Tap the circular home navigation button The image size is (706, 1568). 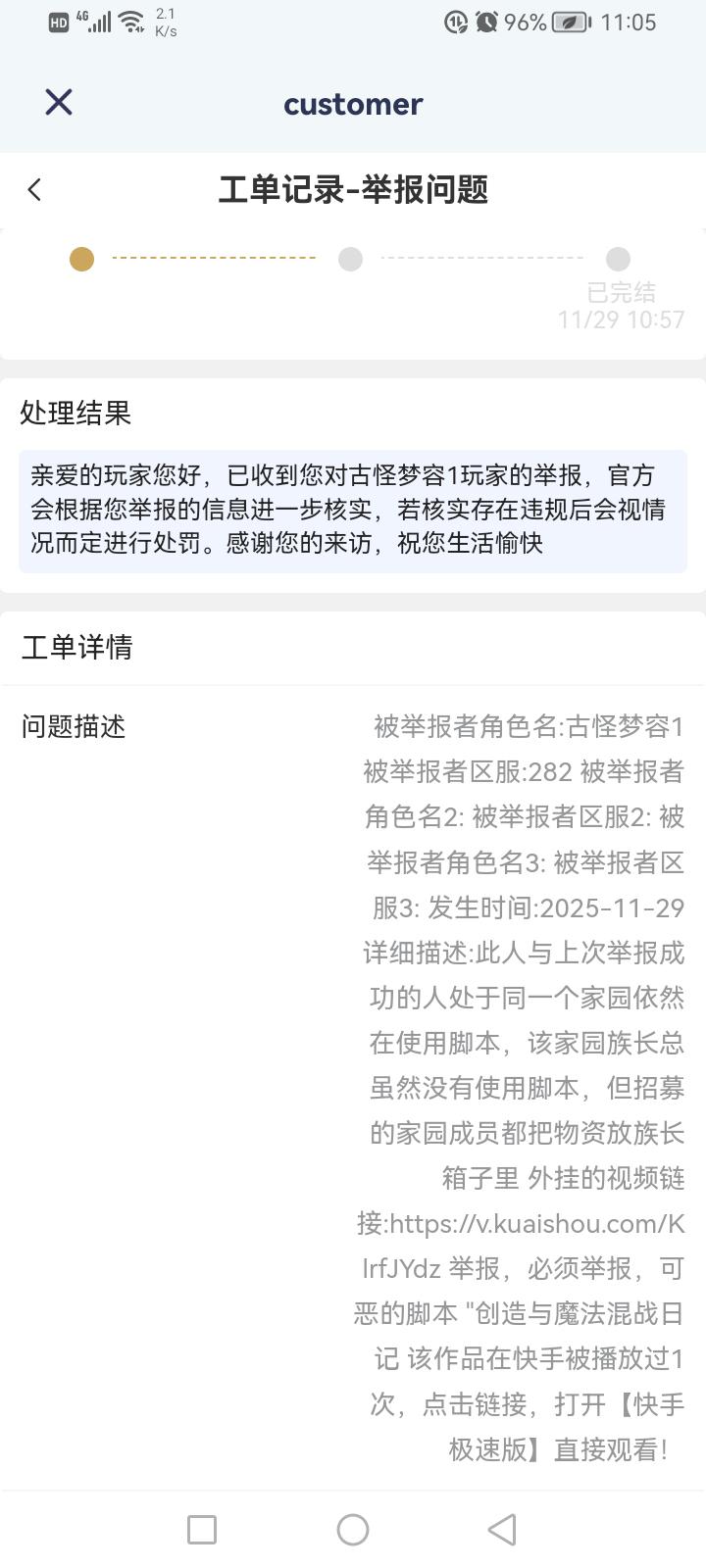pos(353,1529)
